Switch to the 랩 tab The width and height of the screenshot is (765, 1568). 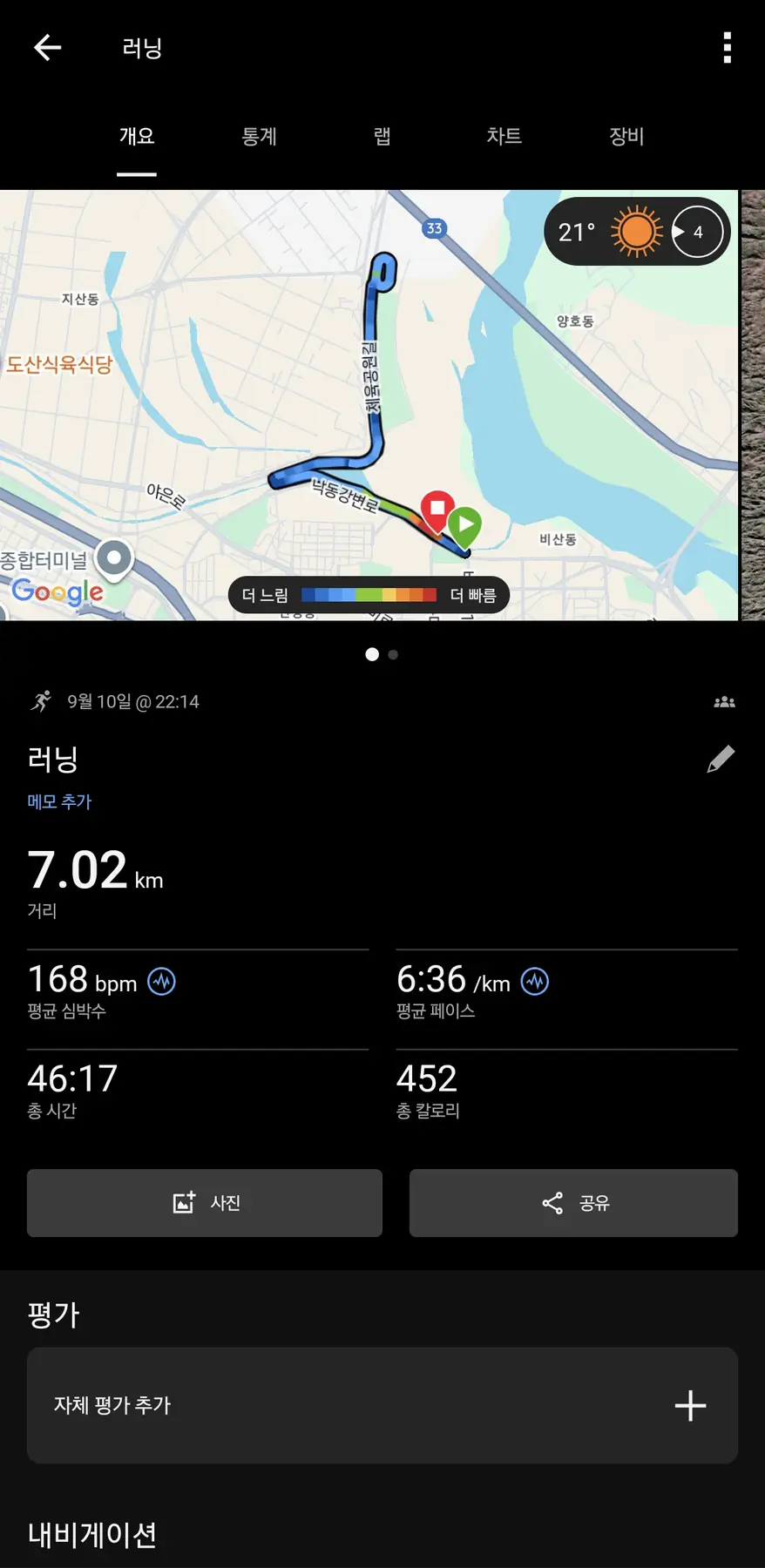[x=382, y=137]
